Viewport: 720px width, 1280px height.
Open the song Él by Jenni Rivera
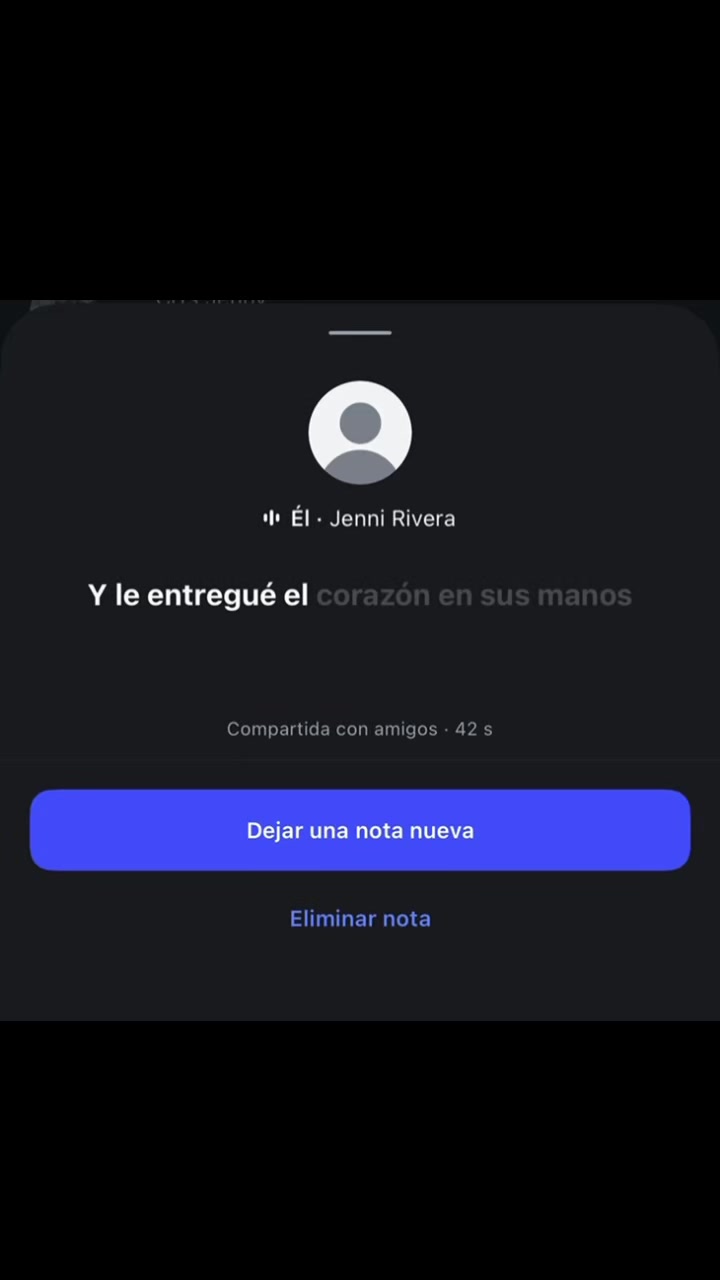(x=359, y=518)
